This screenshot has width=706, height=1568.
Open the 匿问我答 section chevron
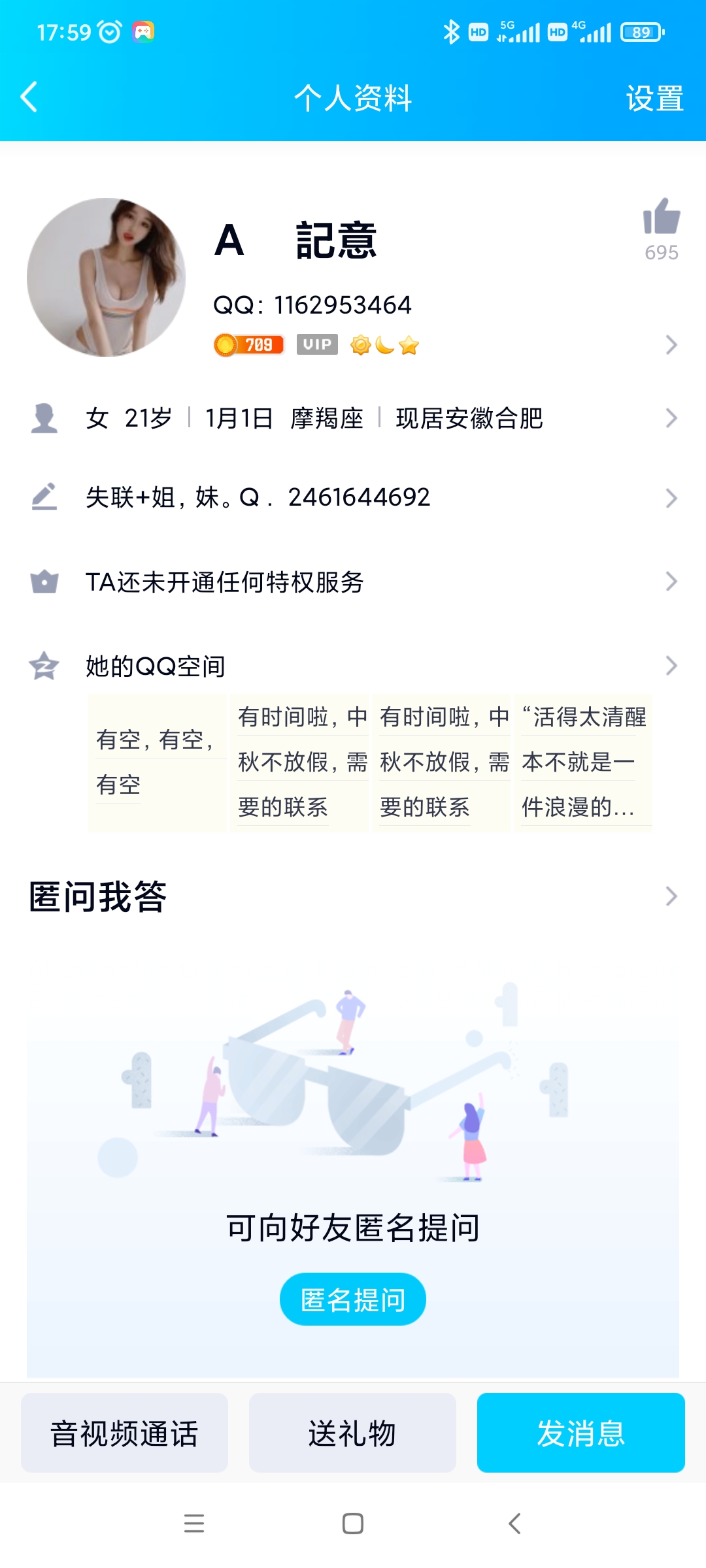(671, 896)
